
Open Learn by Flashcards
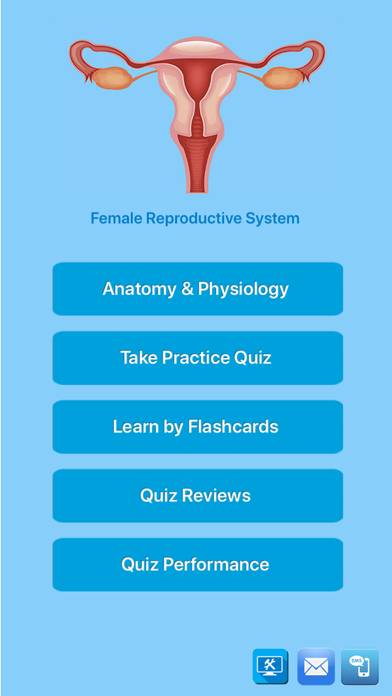(x=198, y=427)
